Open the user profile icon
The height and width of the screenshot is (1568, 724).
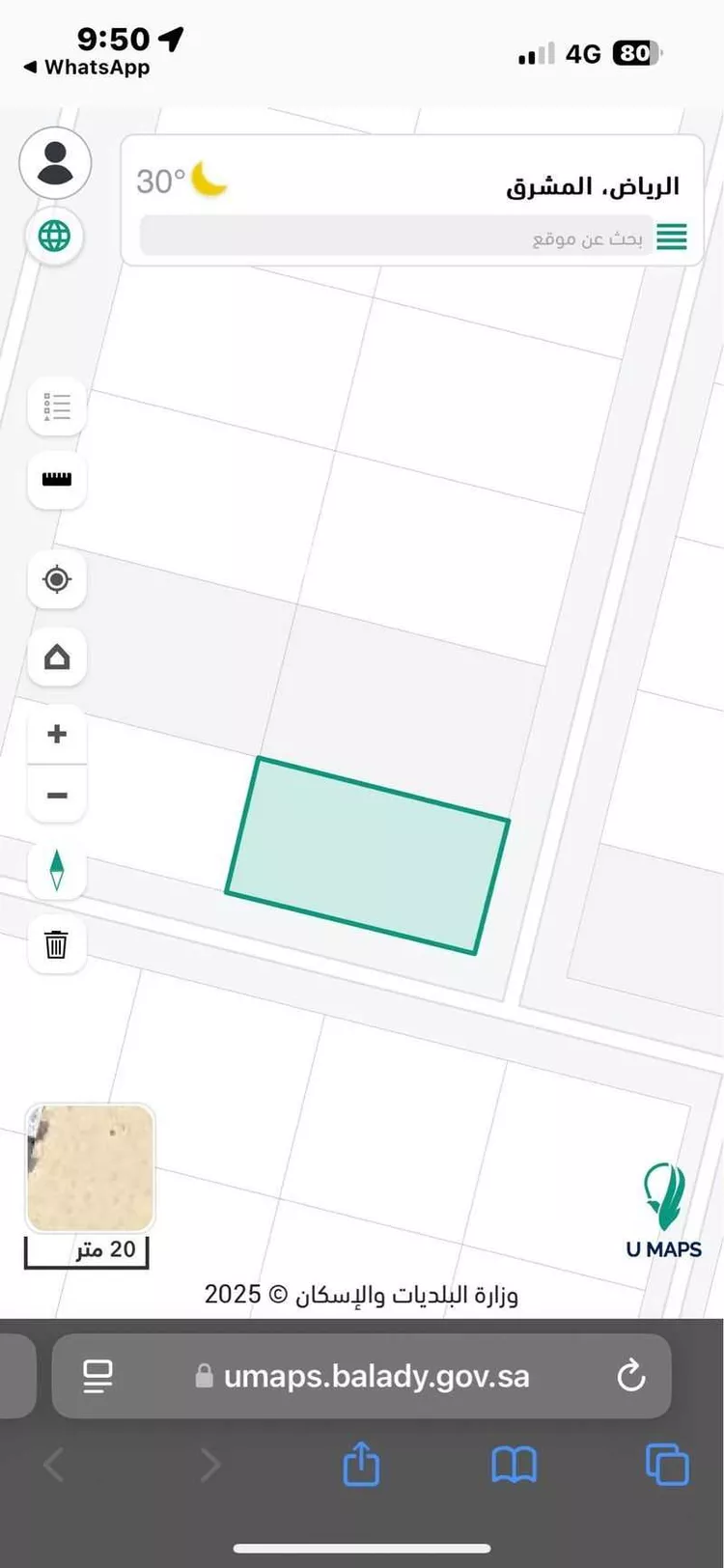click(55, 163)
